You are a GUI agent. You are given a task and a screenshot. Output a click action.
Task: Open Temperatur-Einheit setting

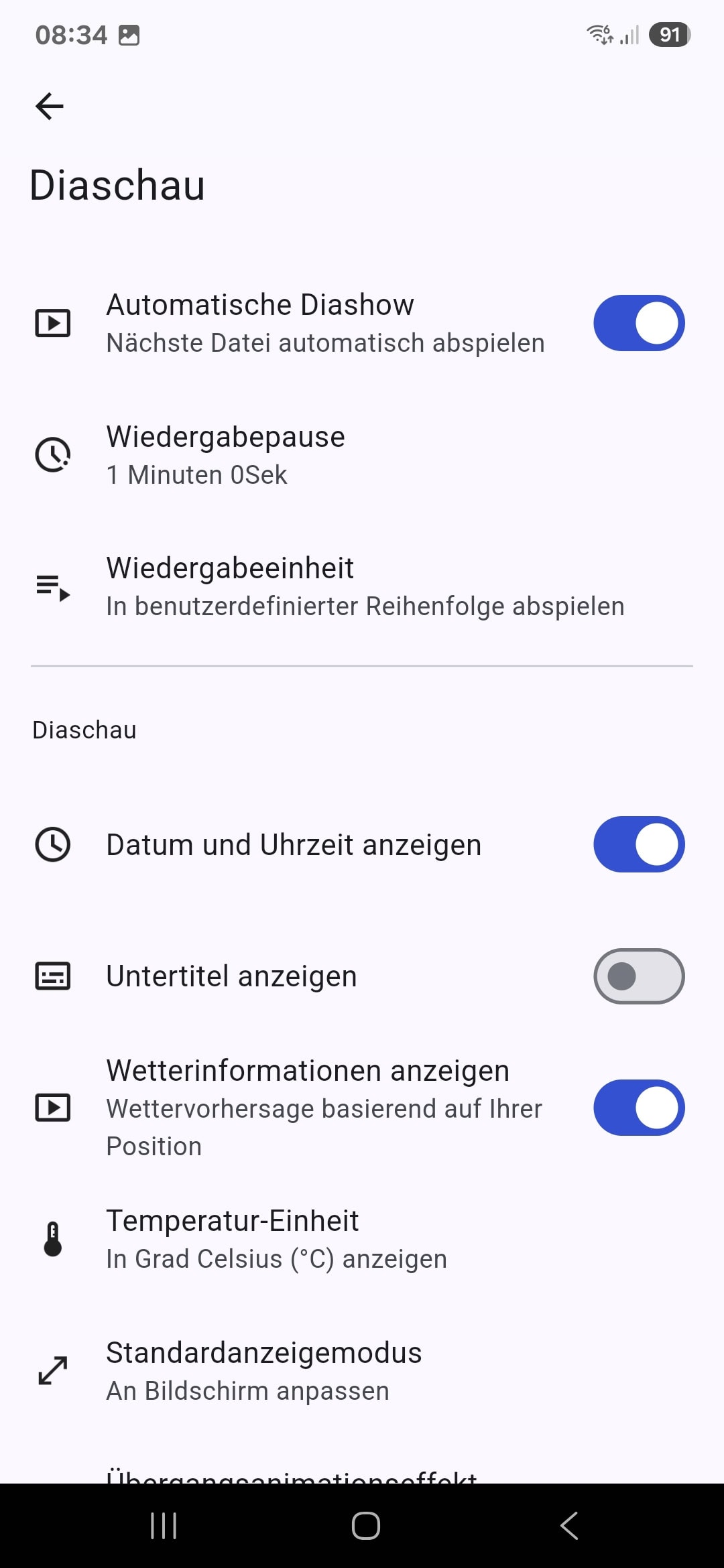[362, 1239]
